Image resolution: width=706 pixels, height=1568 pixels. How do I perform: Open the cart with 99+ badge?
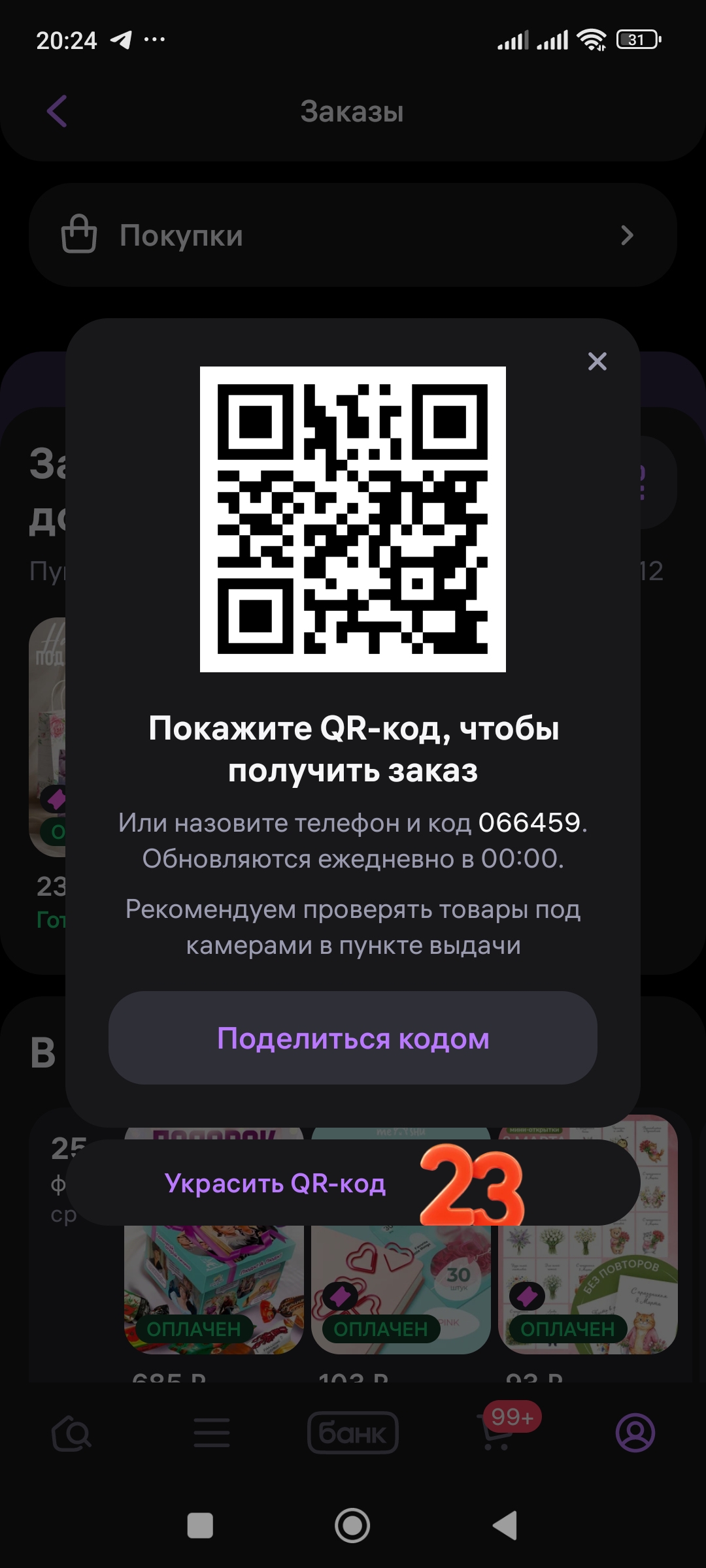[497, 1434]
